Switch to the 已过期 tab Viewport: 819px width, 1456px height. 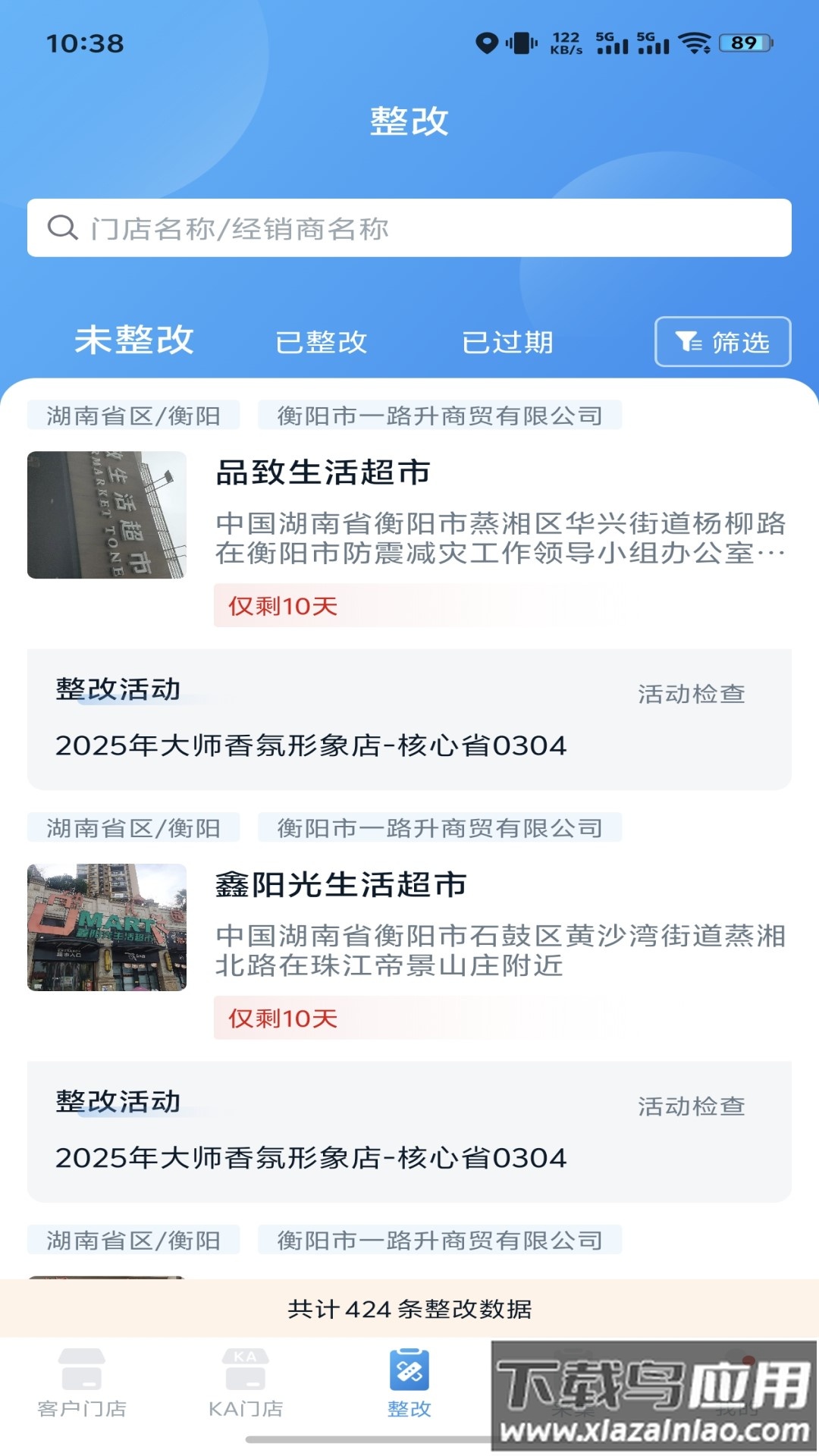coord(510,343)
